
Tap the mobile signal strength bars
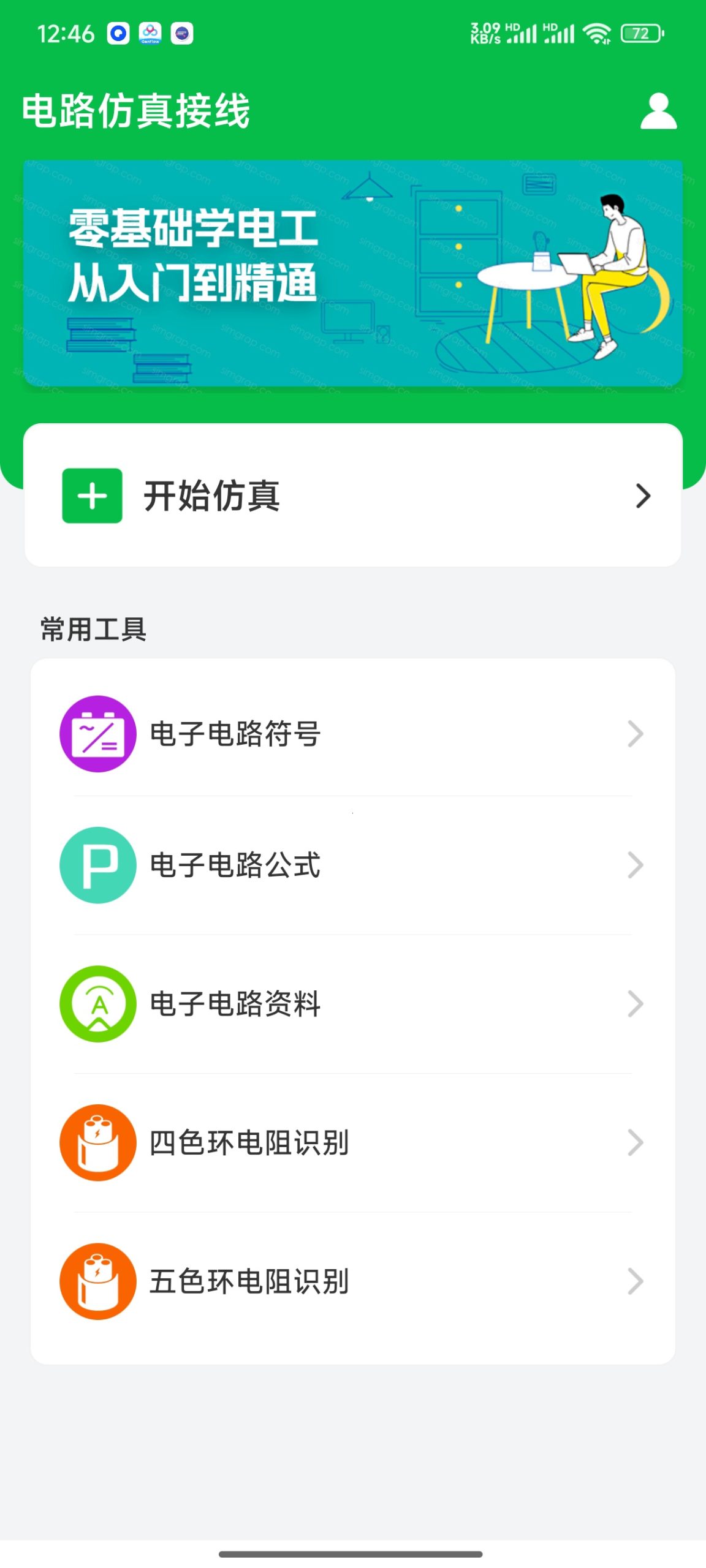525,36
